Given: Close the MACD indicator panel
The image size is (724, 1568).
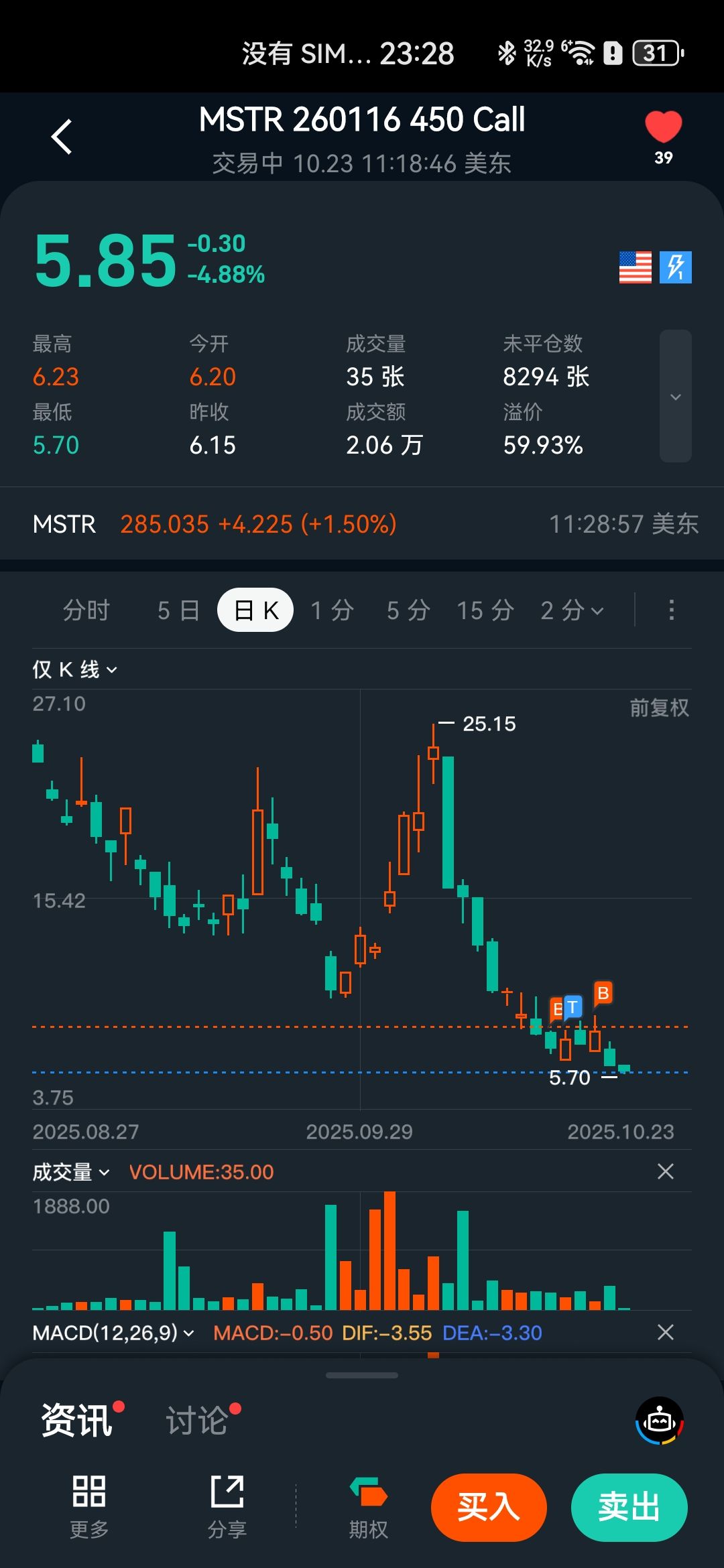Looking at the screenshot, I should [x=665, y=1332].
